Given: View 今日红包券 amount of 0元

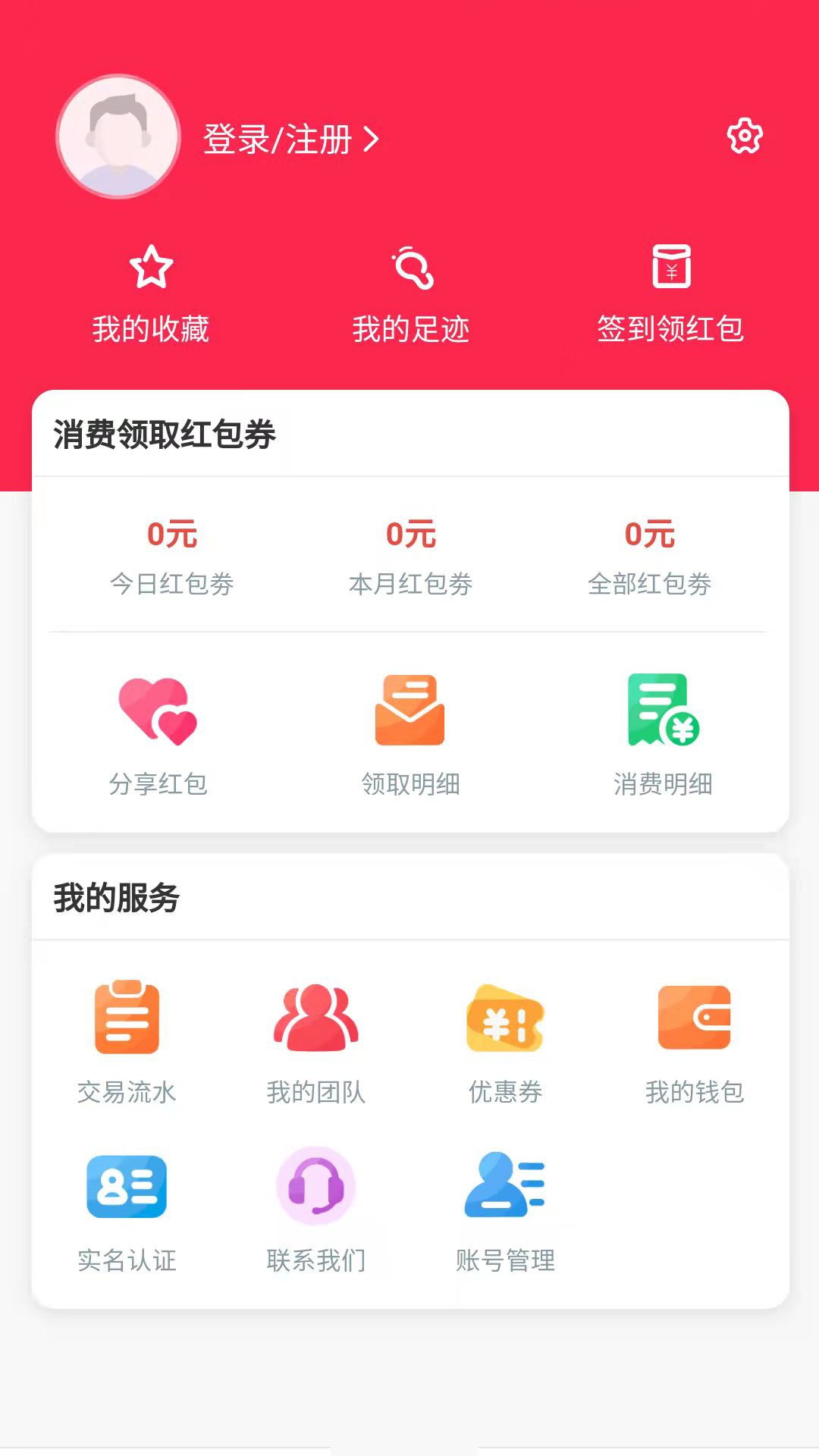Looking at the screenshot, I should 173,557.
